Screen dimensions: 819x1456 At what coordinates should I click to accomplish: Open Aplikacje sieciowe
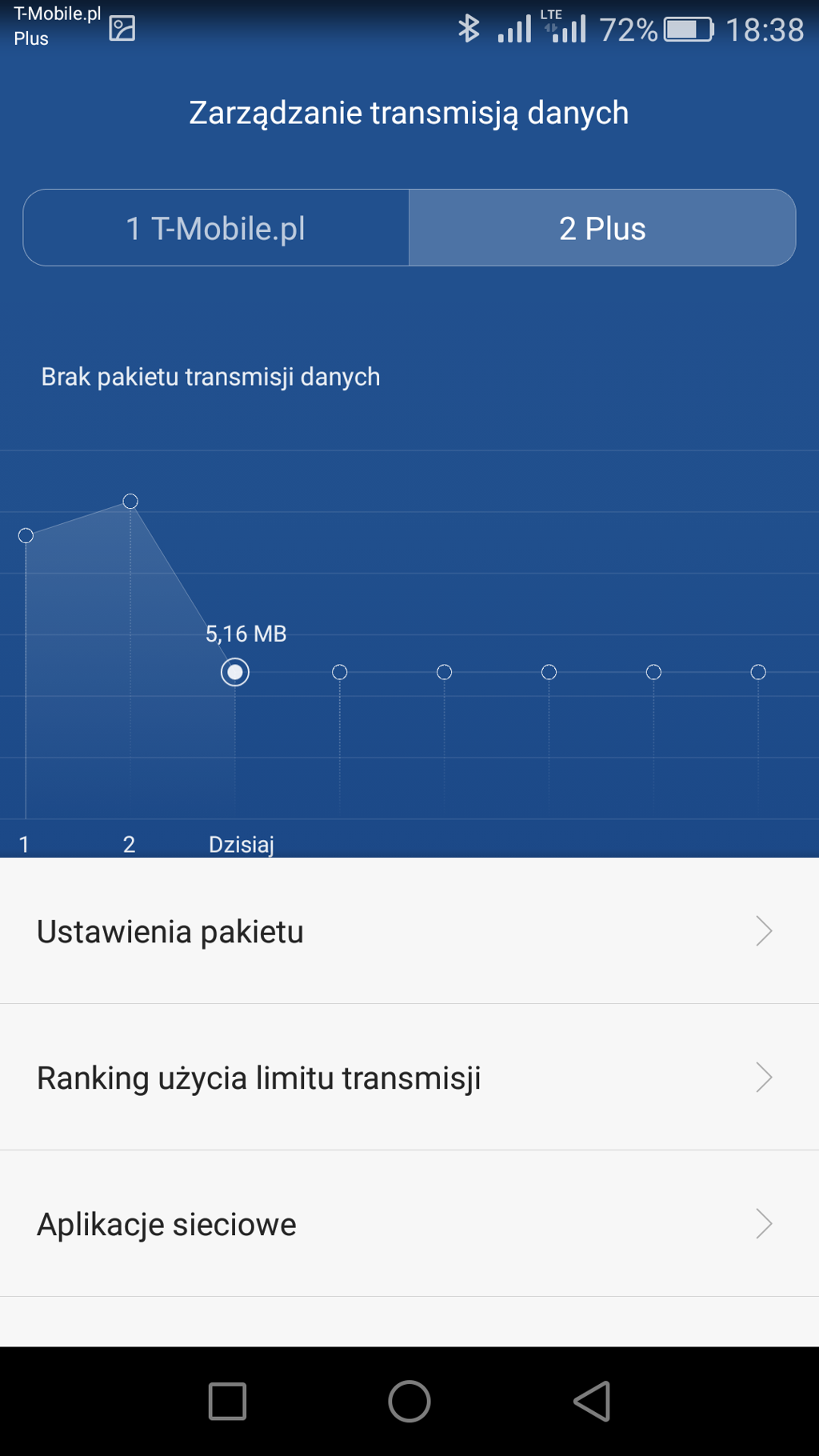pos(409,1224)
